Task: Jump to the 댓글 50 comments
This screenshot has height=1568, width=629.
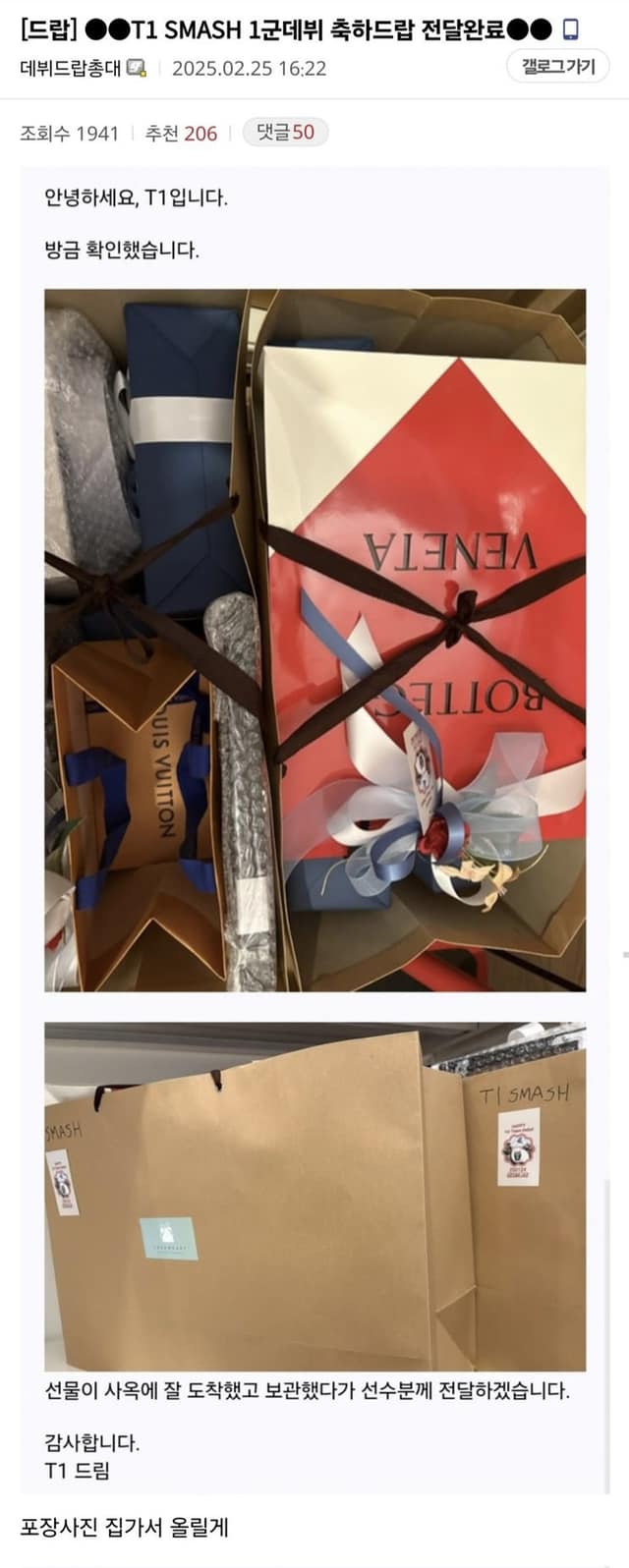Action: 285,133
